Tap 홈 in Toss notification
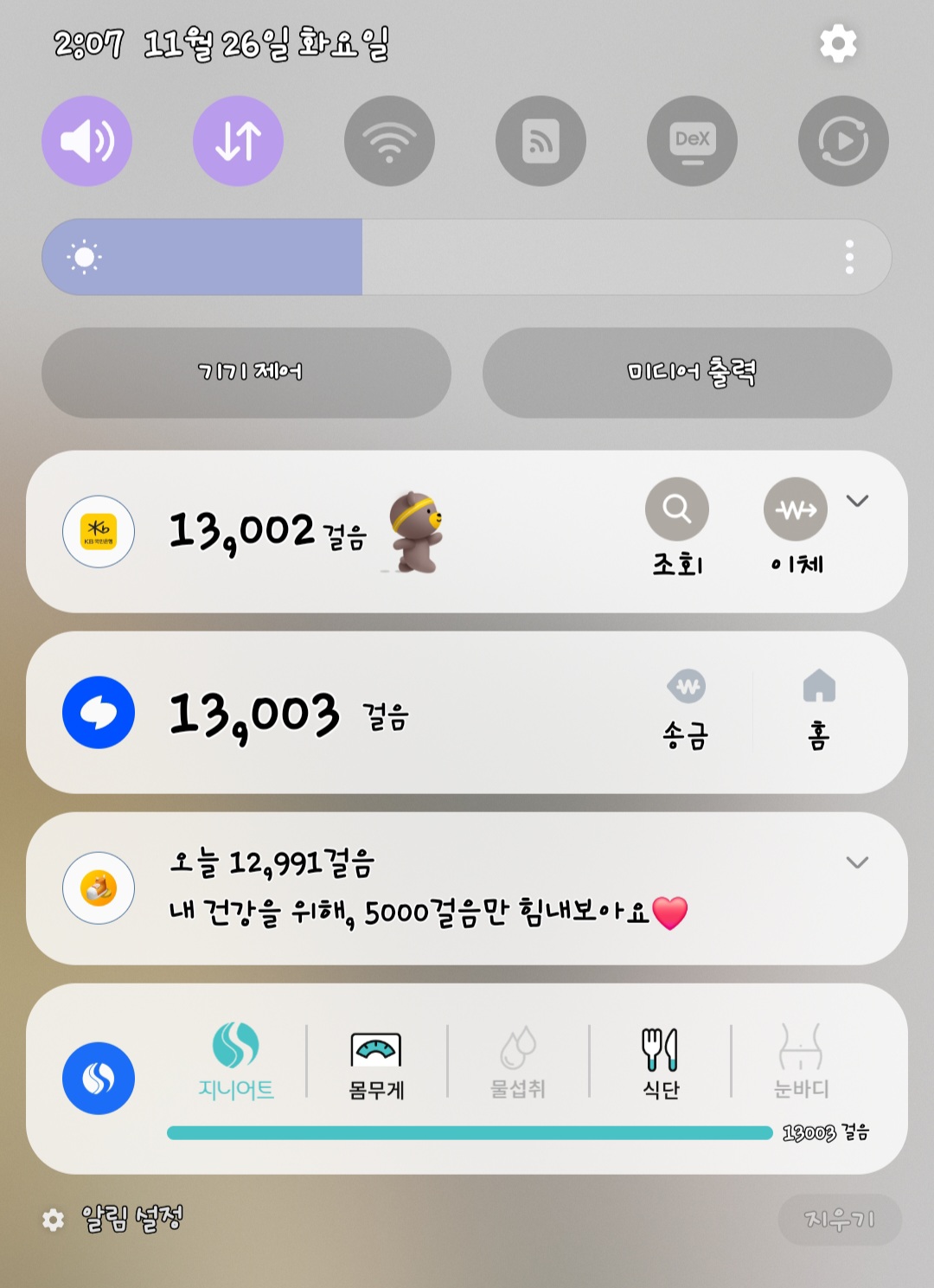Viewport: 934px width, 1288px height. [x=818, y=709]
